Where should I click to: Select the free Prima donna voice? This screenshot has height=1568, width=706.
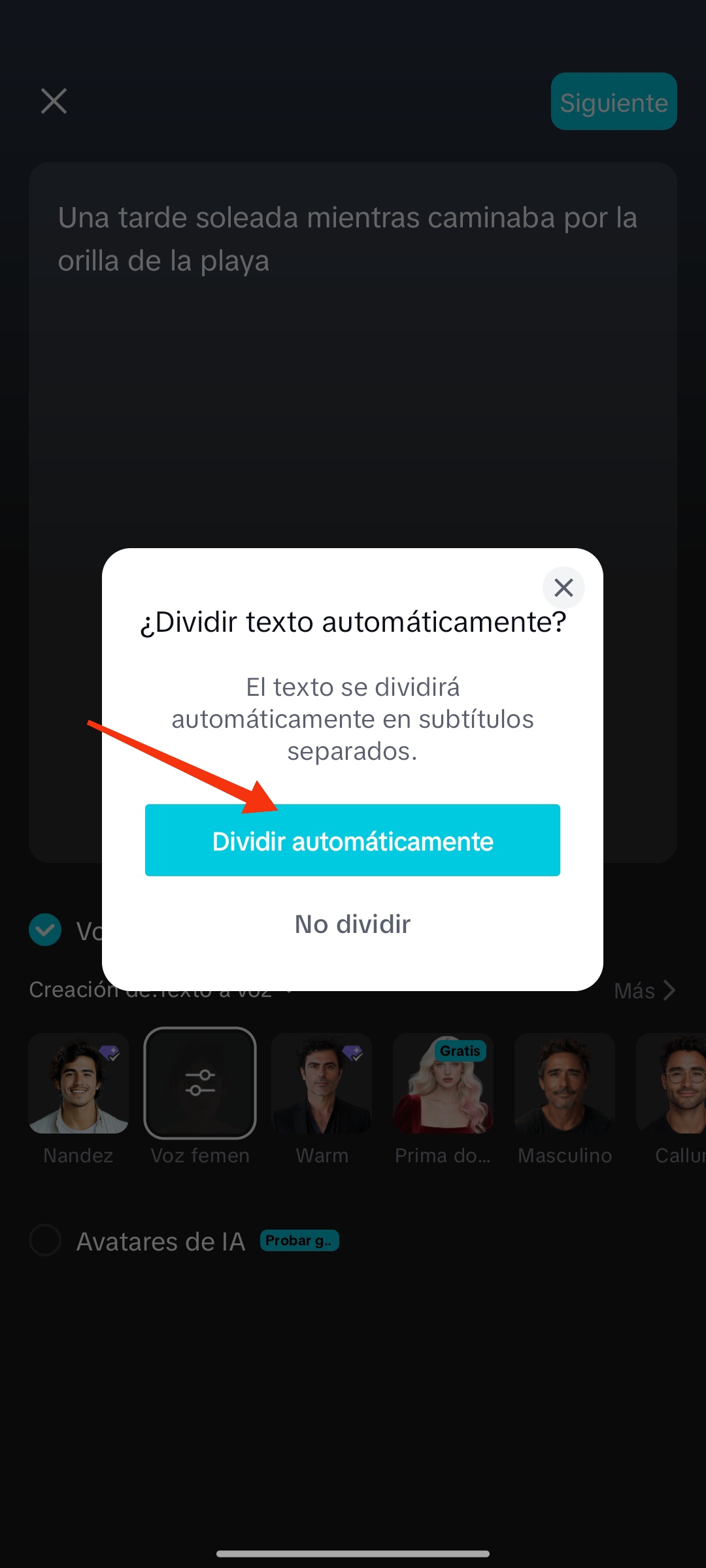point(443,1083)
